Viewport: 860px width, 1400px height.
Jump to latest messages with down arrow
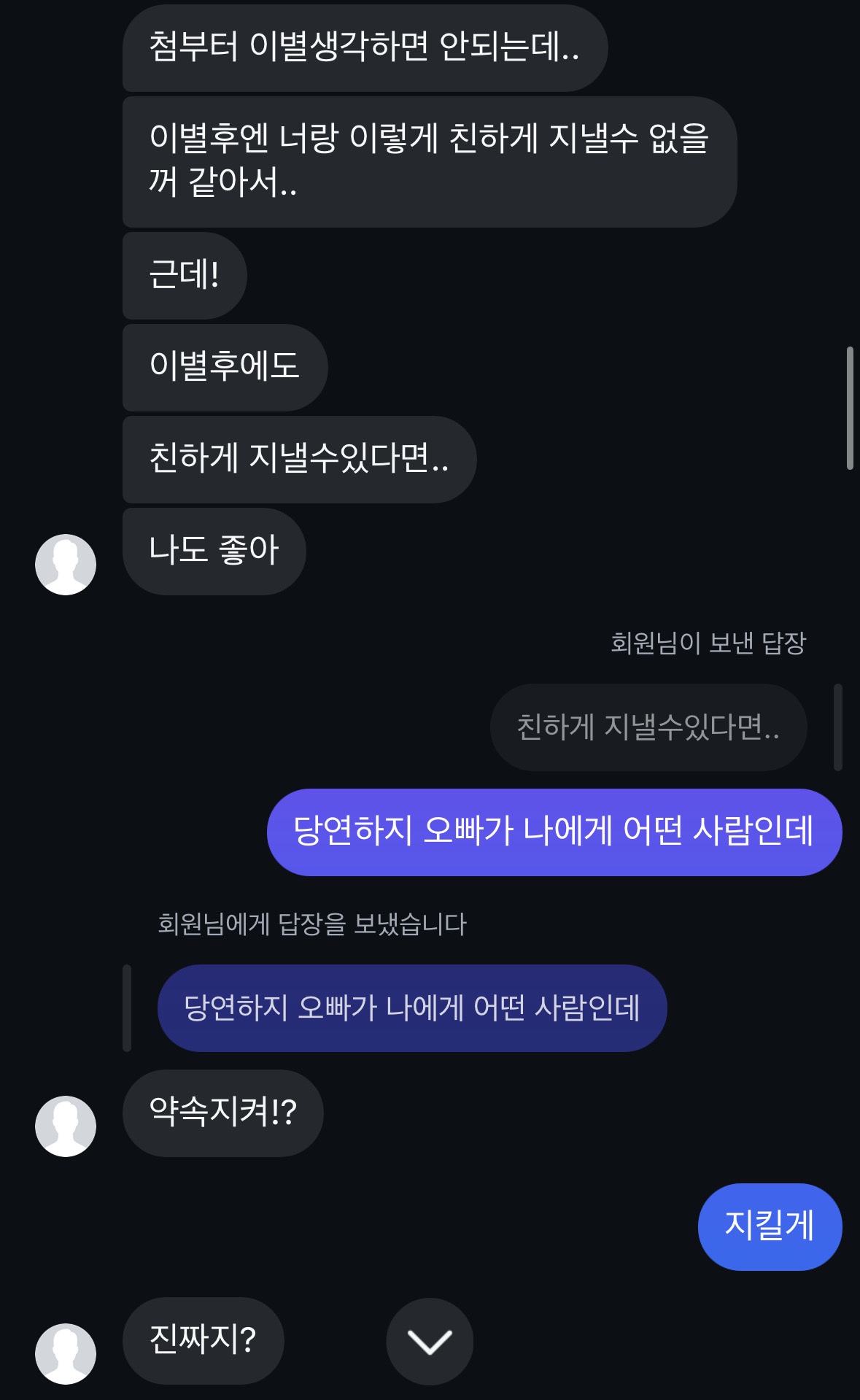coord(430,1341)
